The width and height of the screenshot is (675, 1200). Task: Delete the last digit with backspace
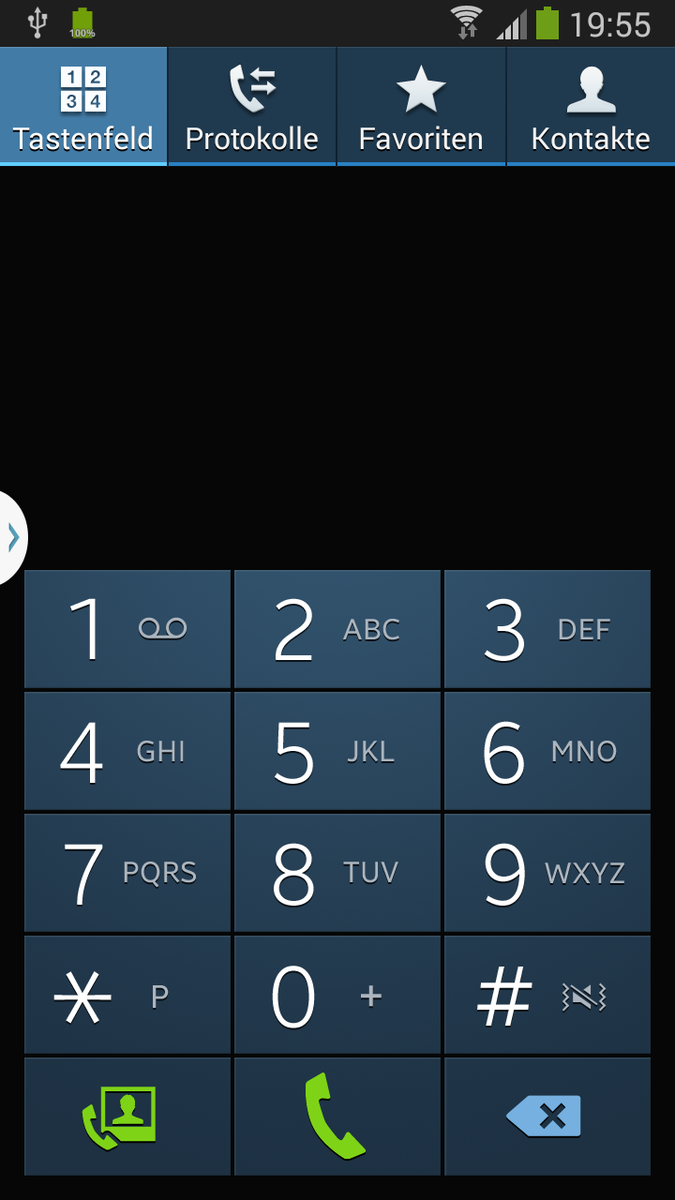click(547, 1116)
